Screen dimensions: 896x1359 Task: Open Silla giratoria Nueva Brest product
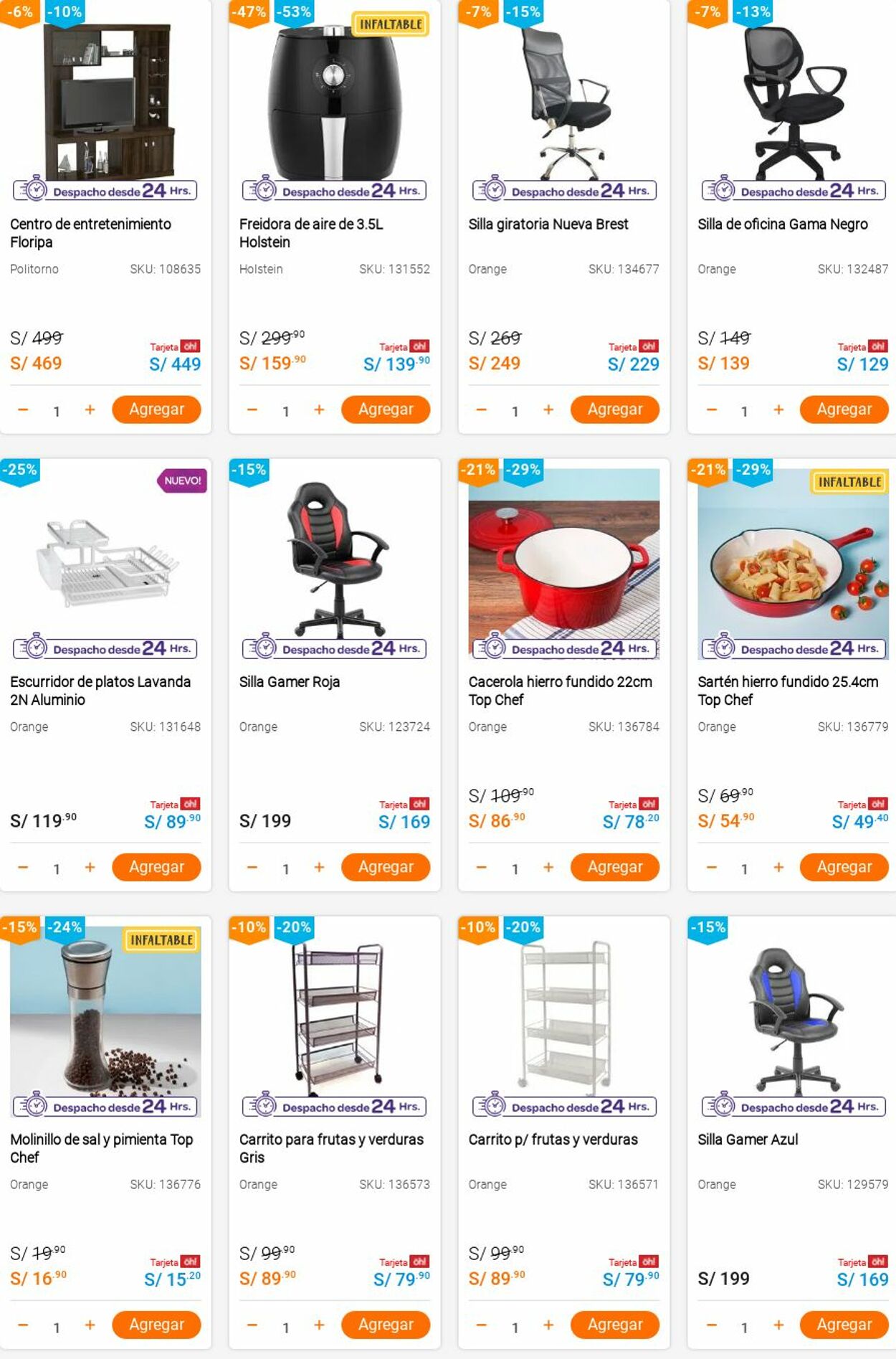click(x=548, y=224)
